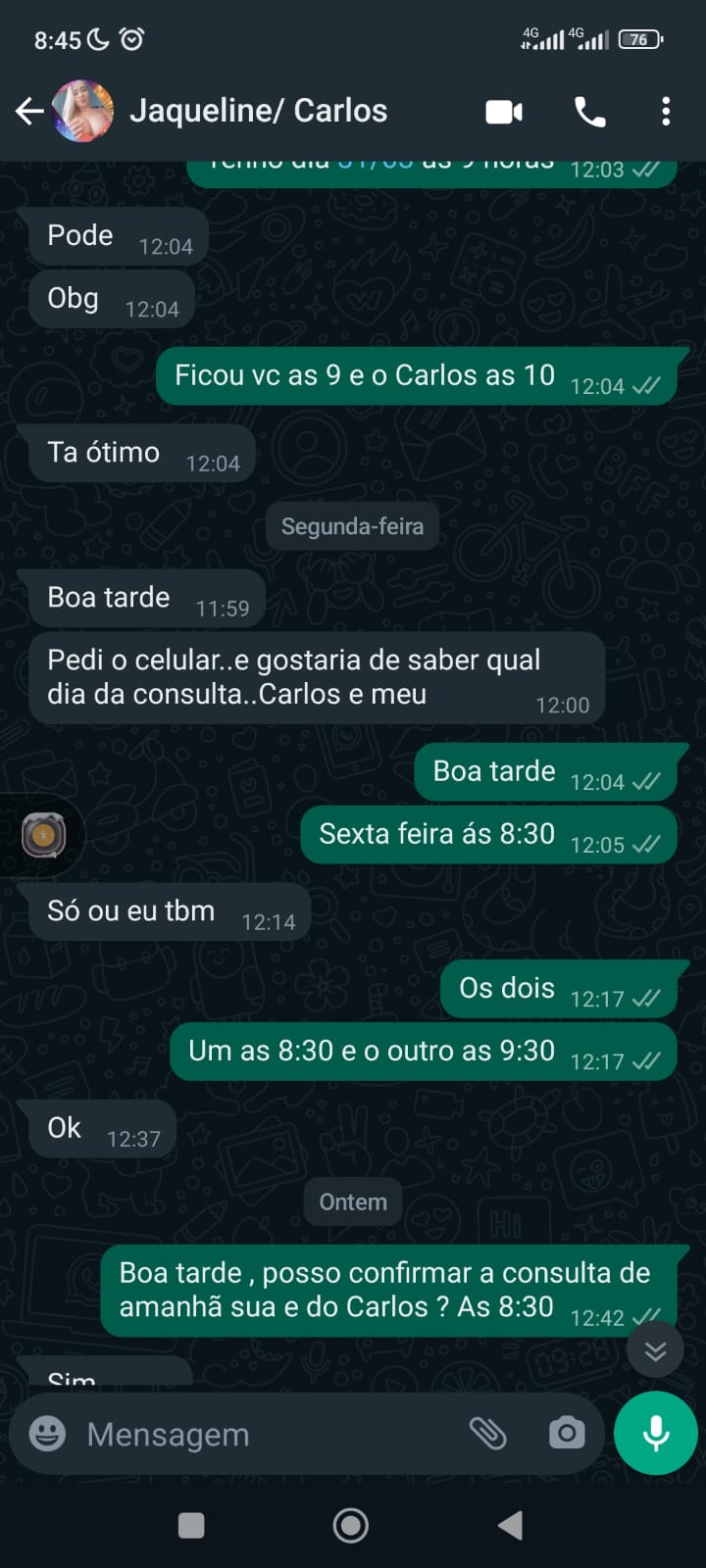Open the floating watch bubble
The width and height of the screenshot is (706, 1568).
43,835
